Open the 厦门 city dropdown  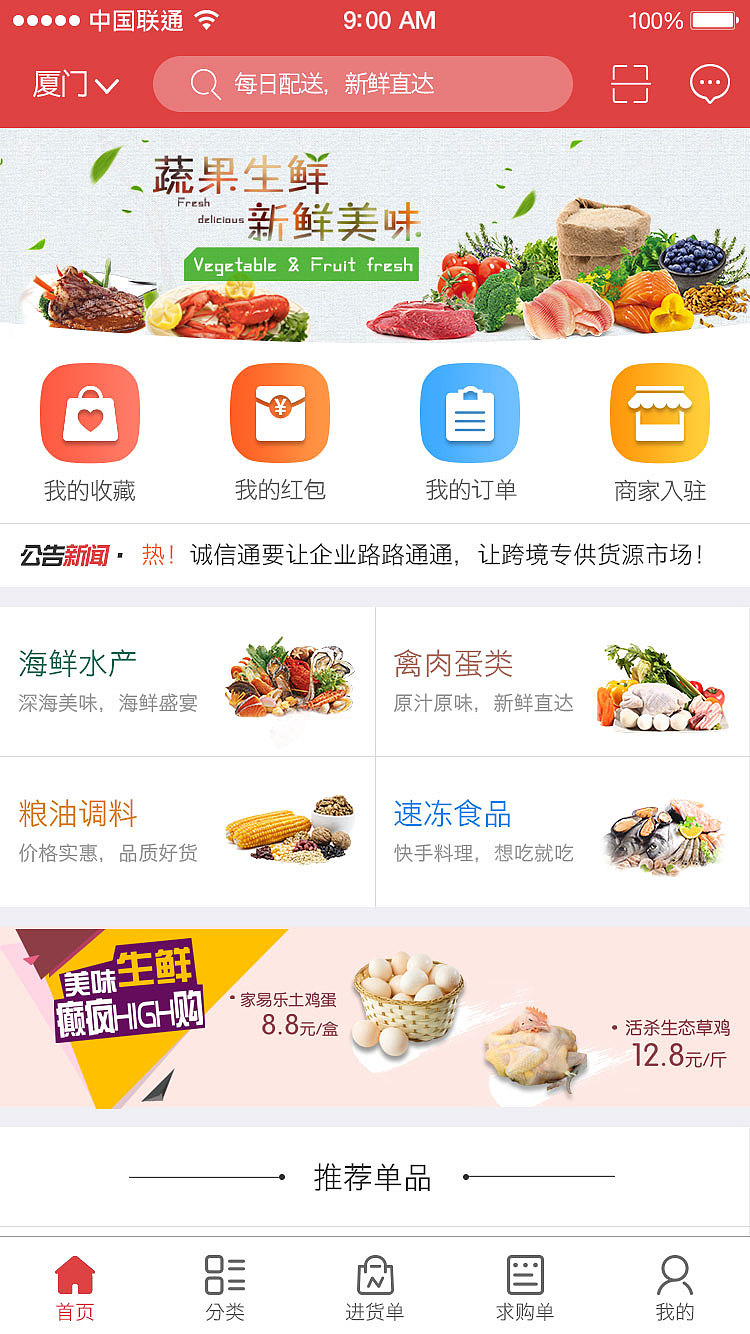tap(75, 84)
